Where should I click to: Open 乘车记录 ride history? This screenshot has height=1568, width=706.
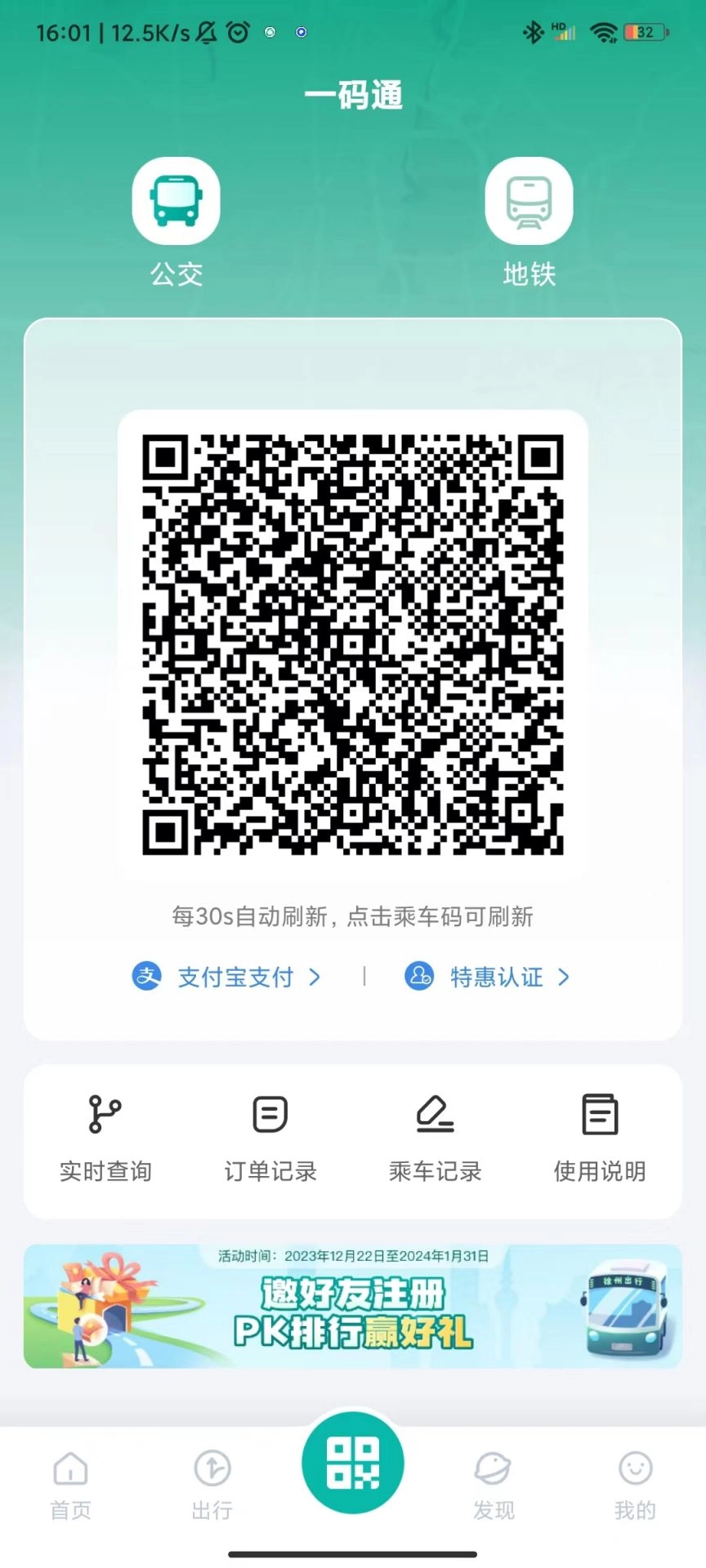435,1139
